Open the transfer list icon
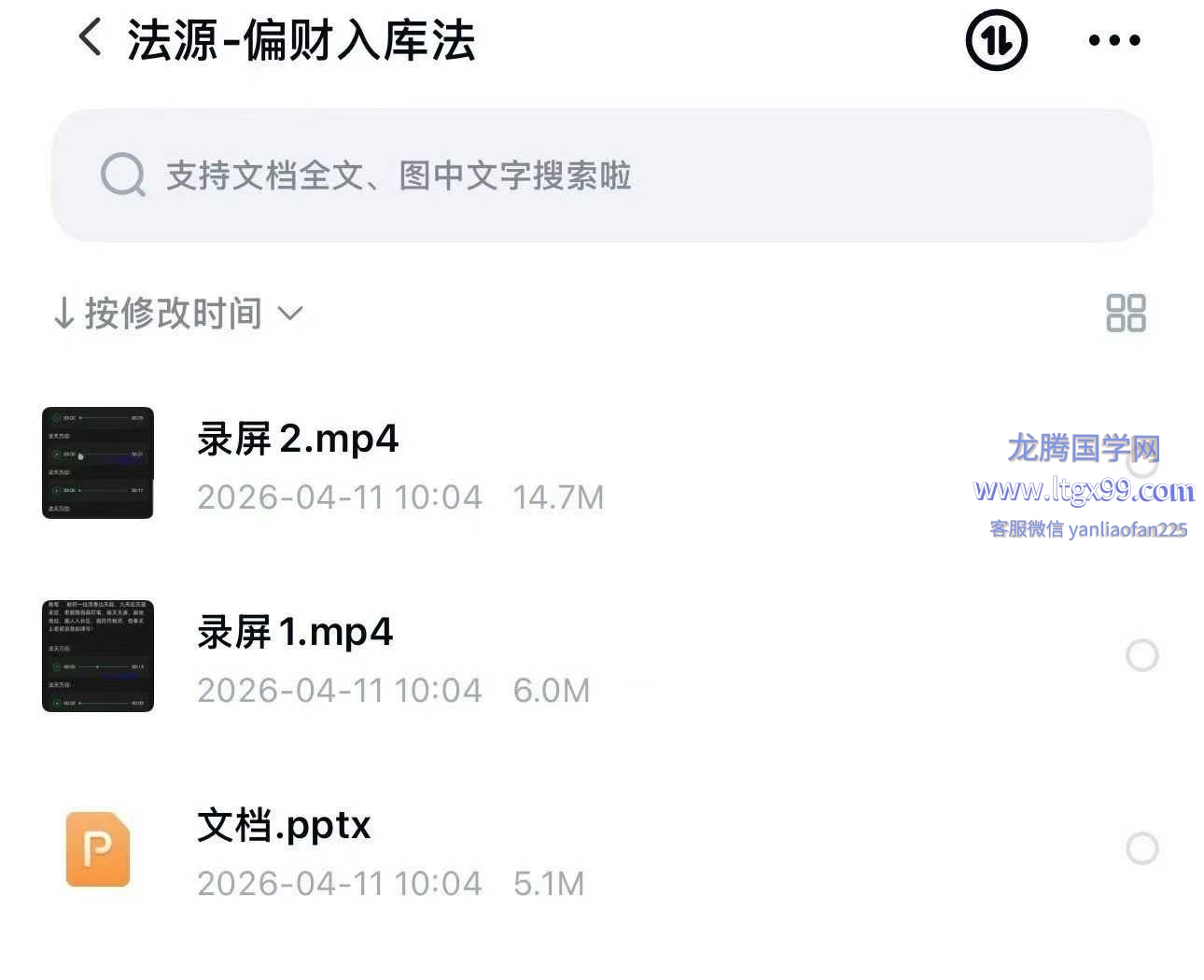This screenshot has height=980, width=1204. pyautogui.click(x=996, y=40)
